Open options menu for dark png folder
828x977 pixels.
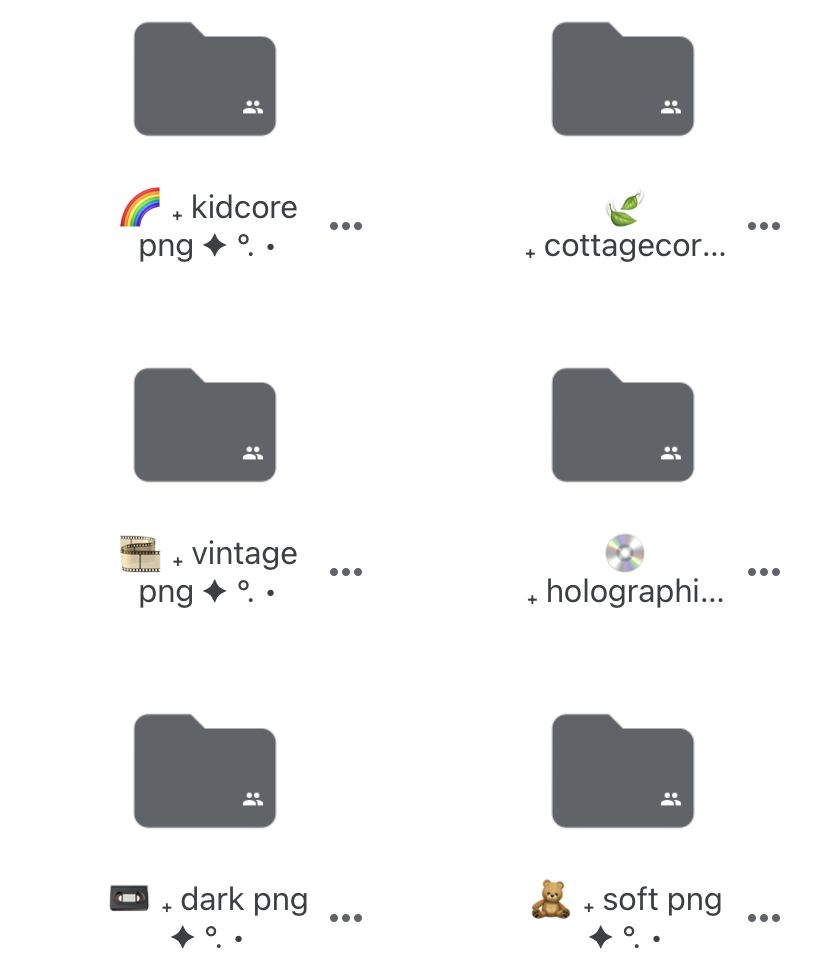coord(346,917)
